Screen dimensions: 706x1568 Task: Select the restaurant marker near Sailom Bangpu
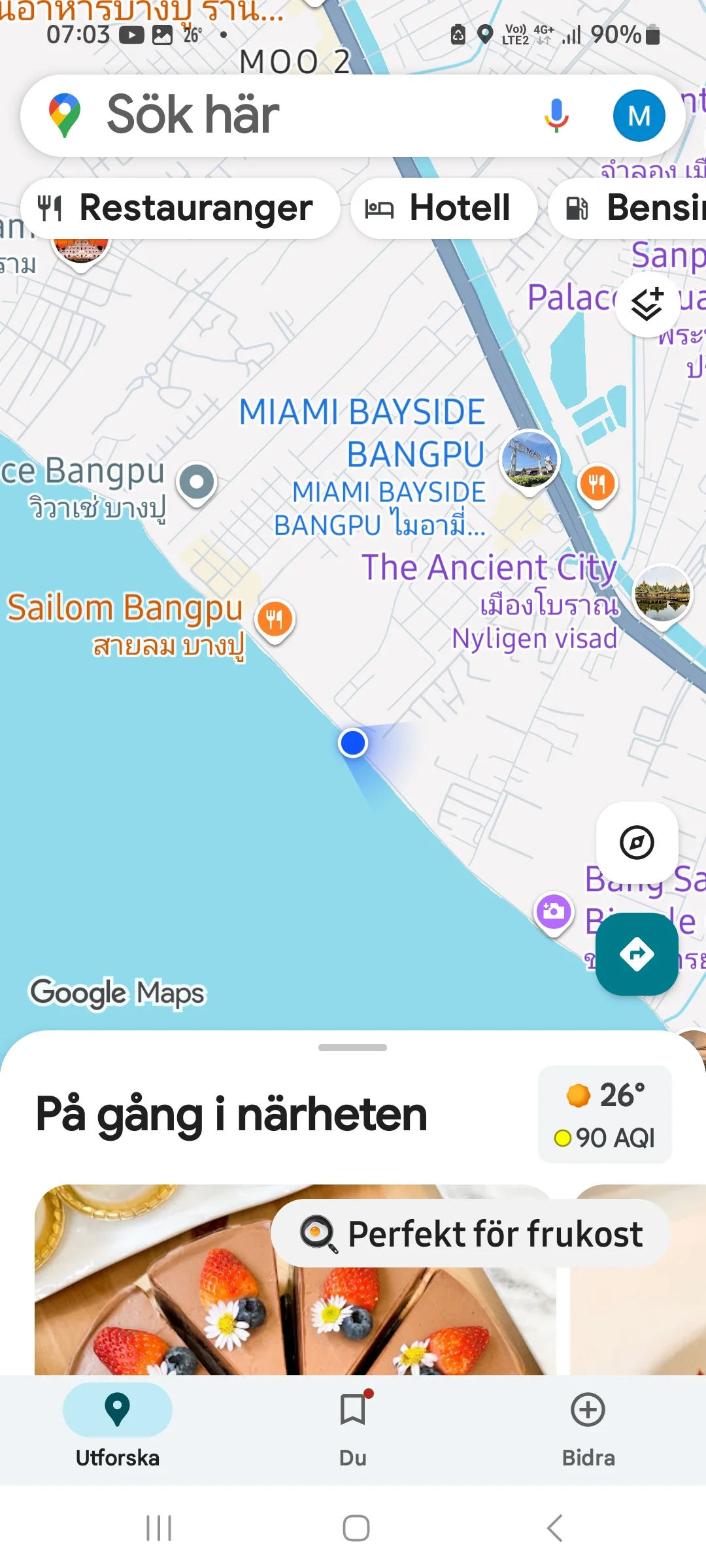click(275, 617)
